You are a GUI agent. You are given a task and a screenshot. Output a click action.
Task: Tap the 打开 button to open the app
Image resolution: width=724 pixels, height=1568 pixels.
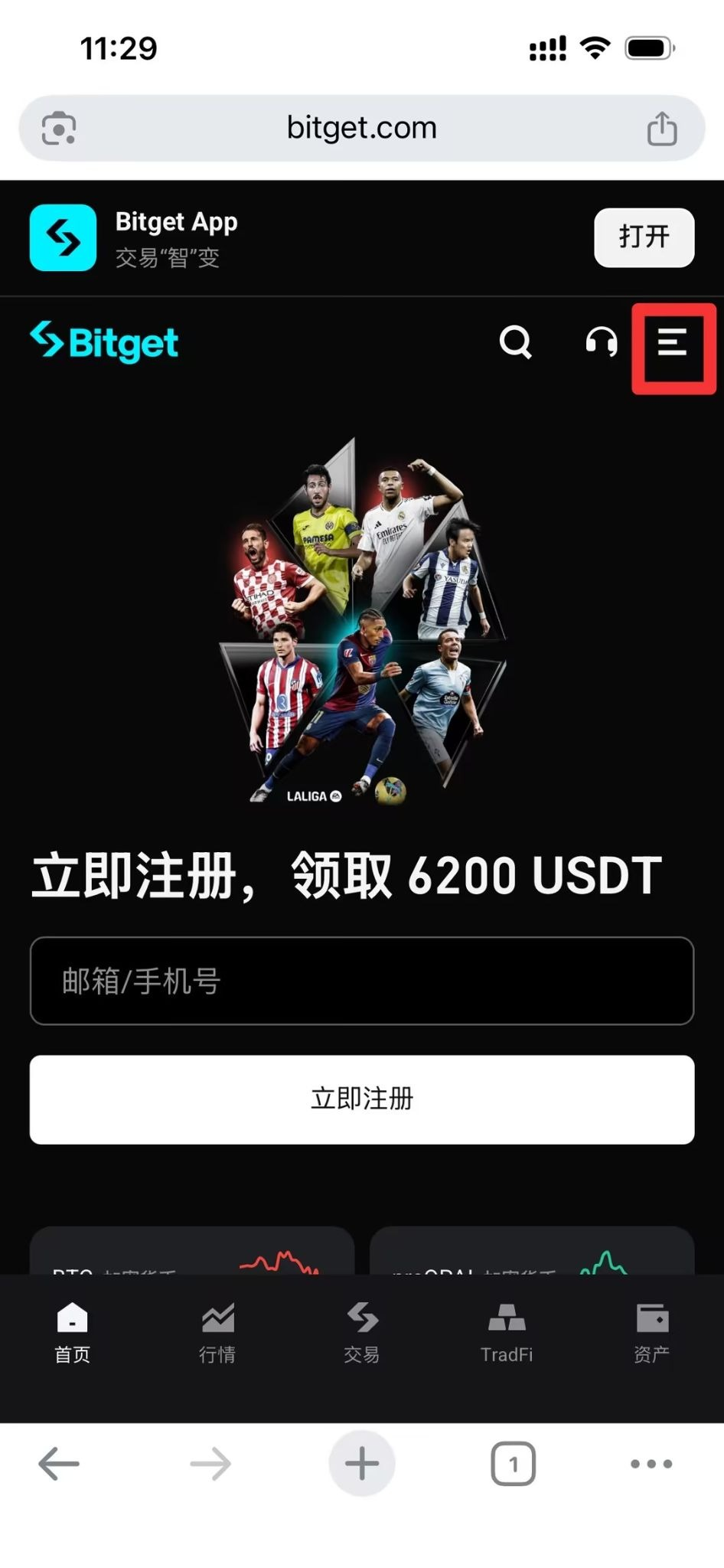pos(644,237)
